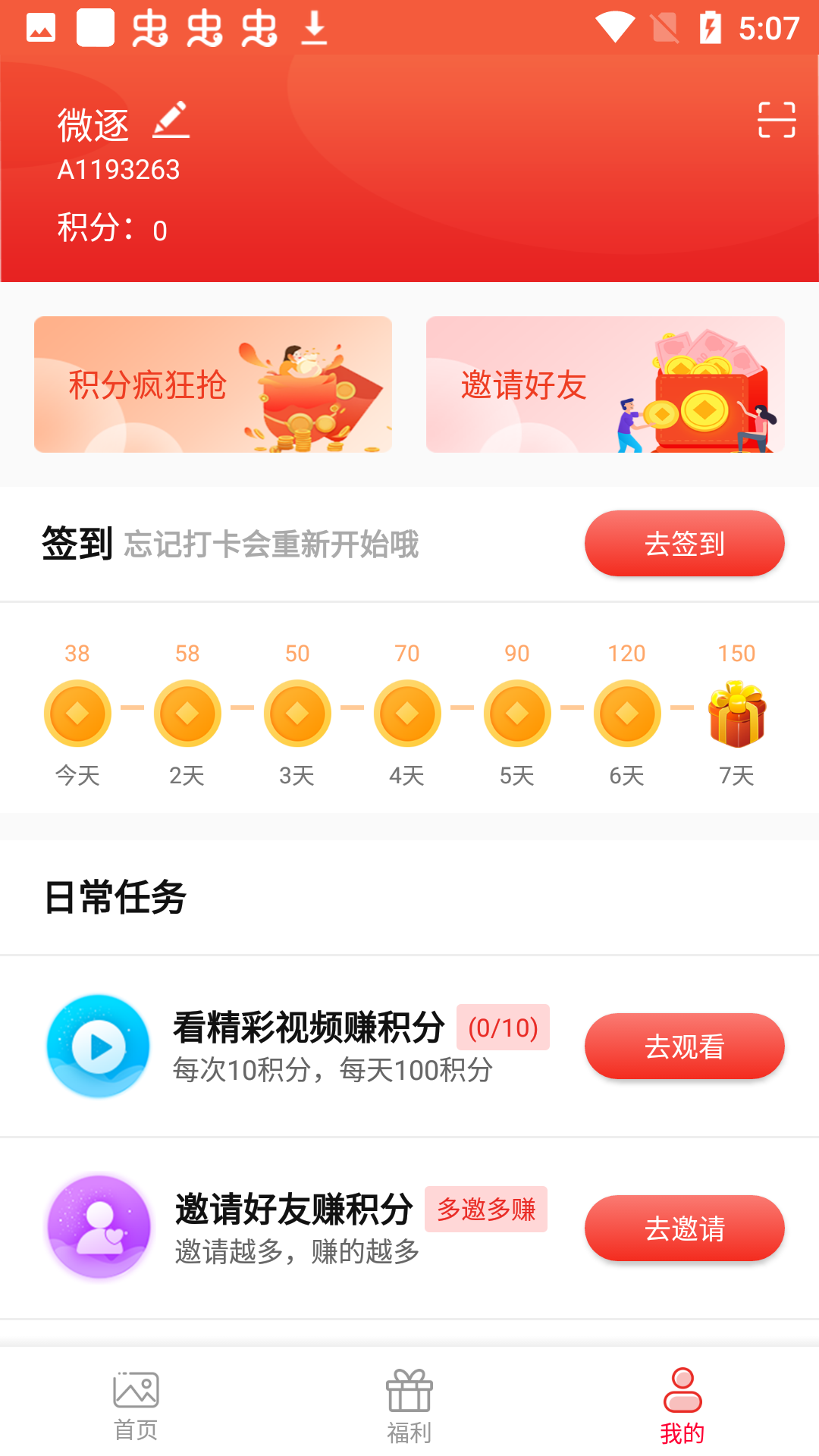Tap 去观看 to watch videos for points
Viewport: 819px width, 1456px height.
(684, 1046)
